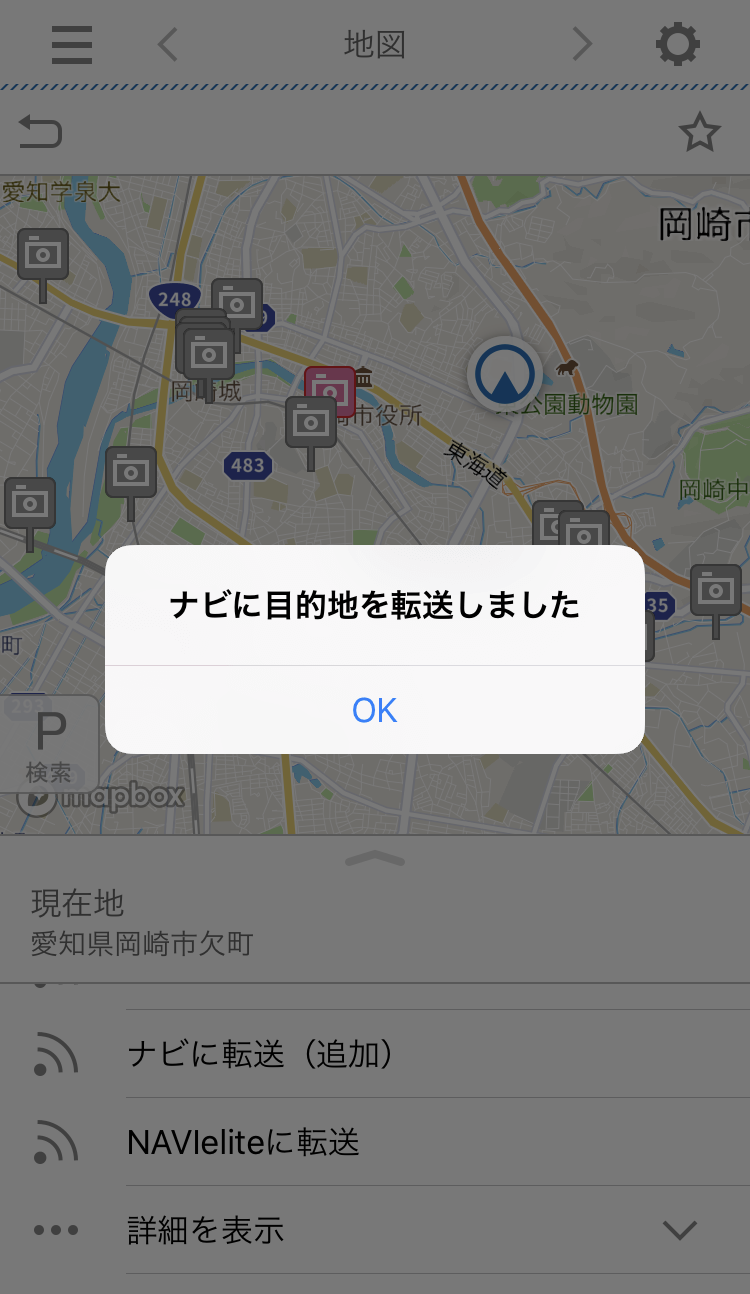Go to the previous screen arrow
750x1294 pixels.
(168, 44)
